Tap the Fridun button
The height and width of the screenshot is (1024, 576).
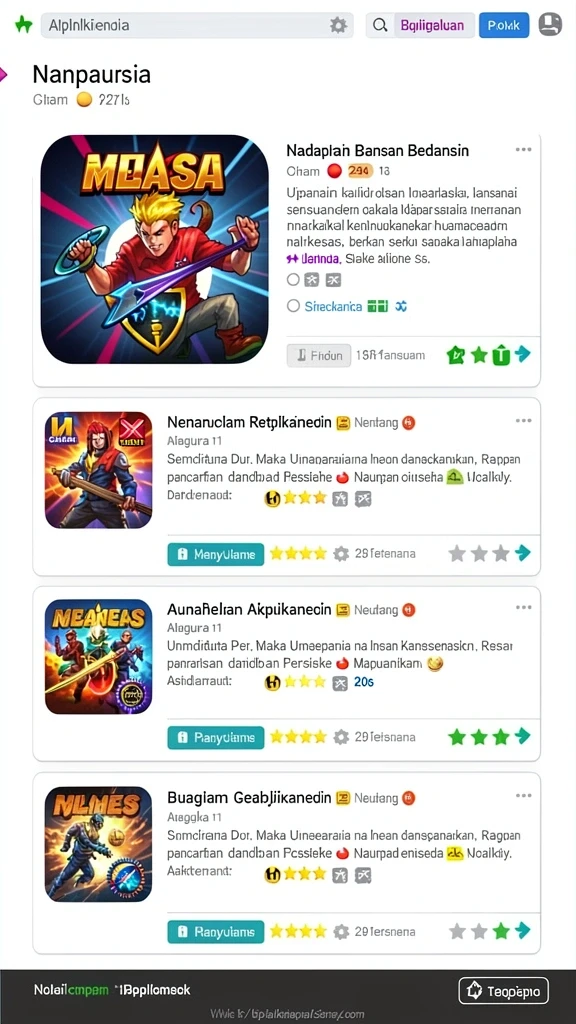click(319, 355)
